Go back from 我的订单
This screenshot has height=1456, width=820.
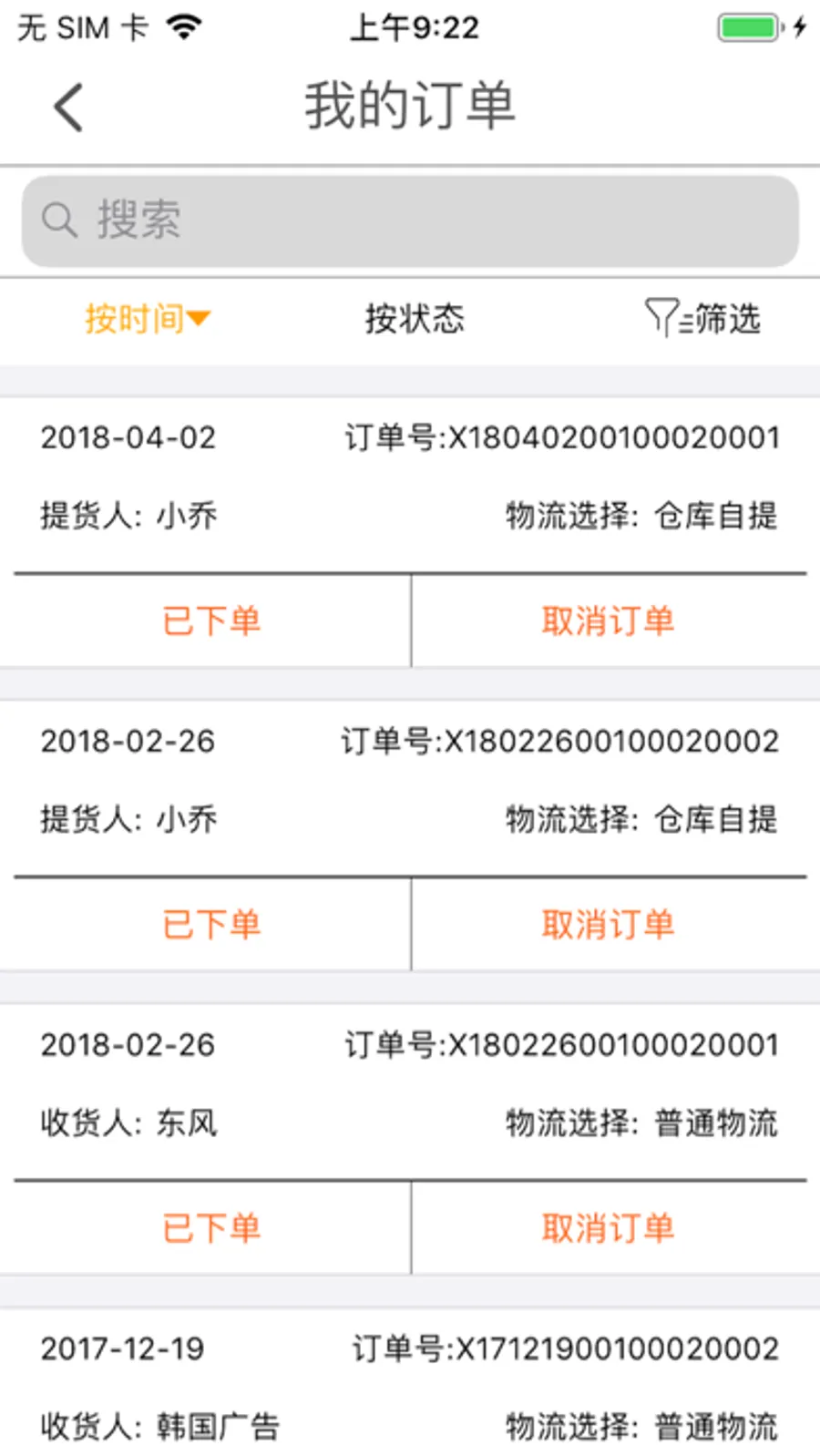coord(68,108)
